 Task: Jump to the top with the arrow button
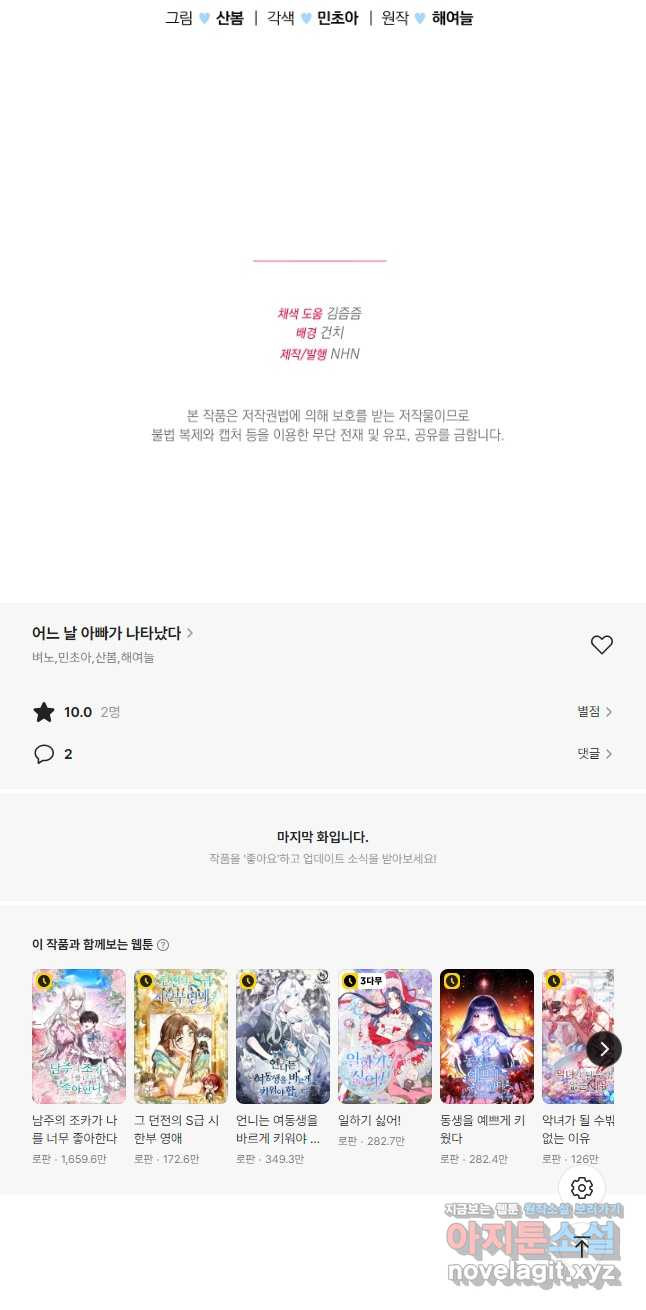[582, 1246]
